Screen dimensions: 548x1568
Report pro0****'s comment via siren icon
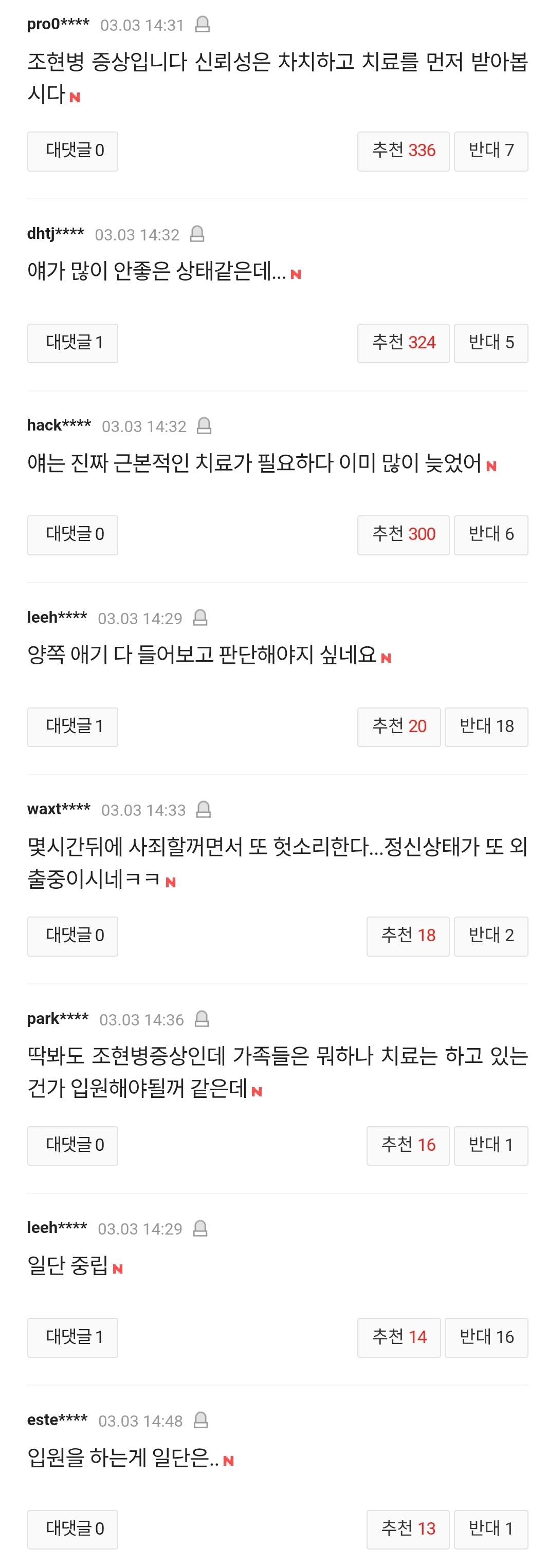tap(203, 24)
